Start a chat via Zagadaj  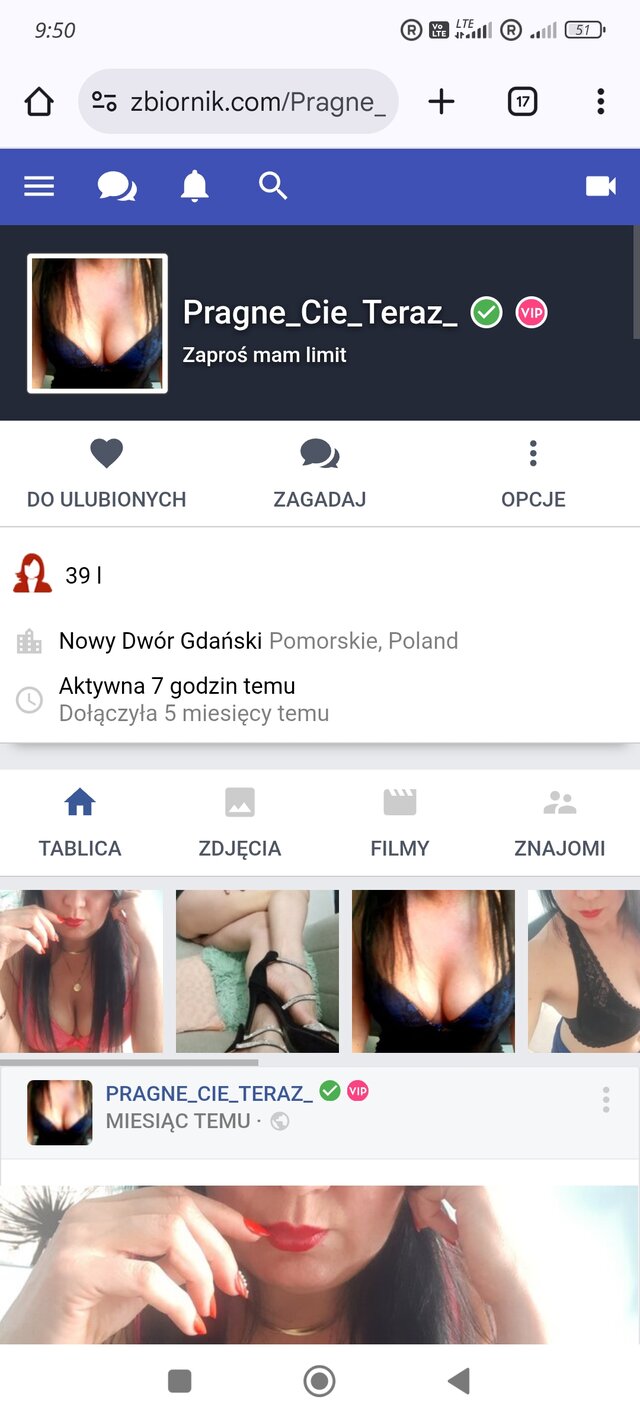[x=320, y=474]
